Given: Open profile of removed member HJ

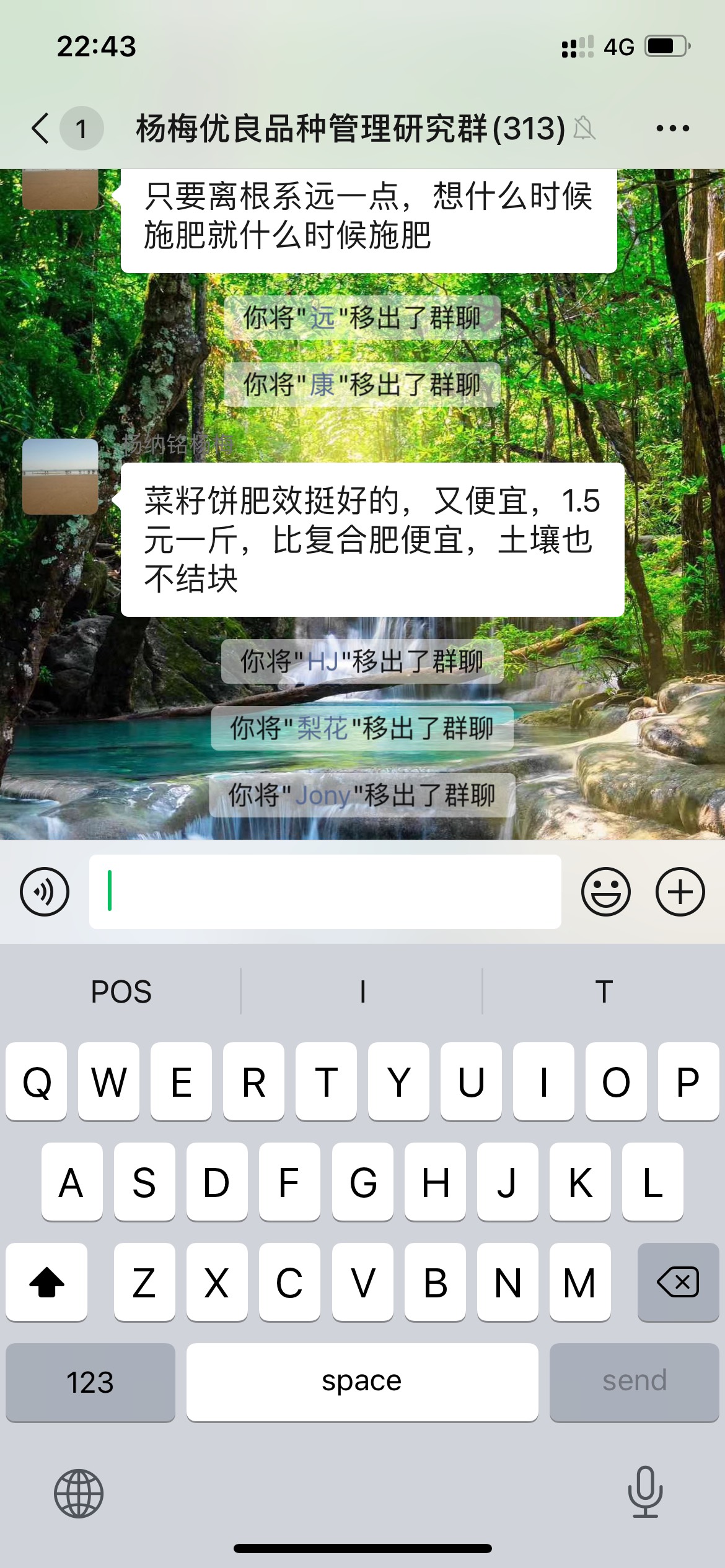Looking at the screenshot, I should pyautogui.click(x=323, y=661).
